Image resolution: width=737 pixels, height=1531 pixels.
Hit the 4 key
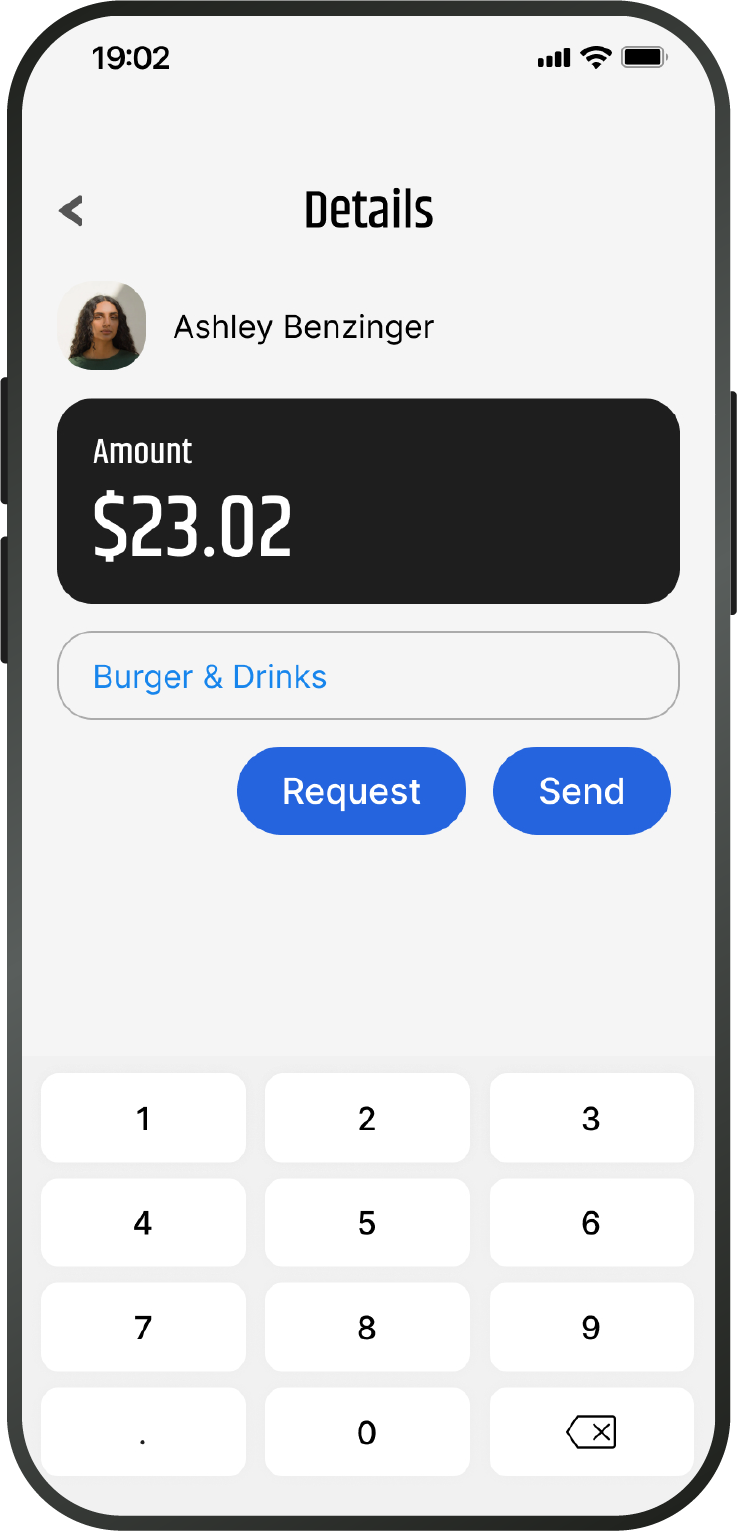pos(143,1222)
